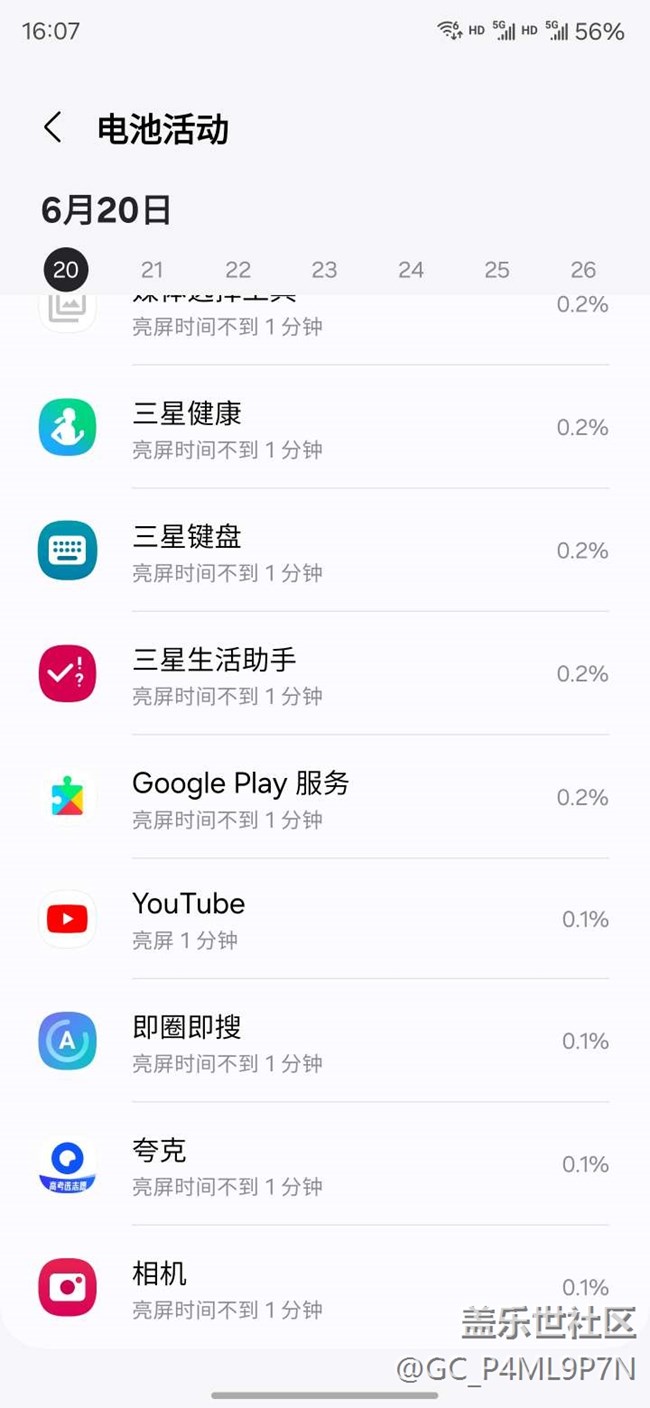Open 即圈即搜 usage row
650x1408 pixels.
tap(324, 1042)
